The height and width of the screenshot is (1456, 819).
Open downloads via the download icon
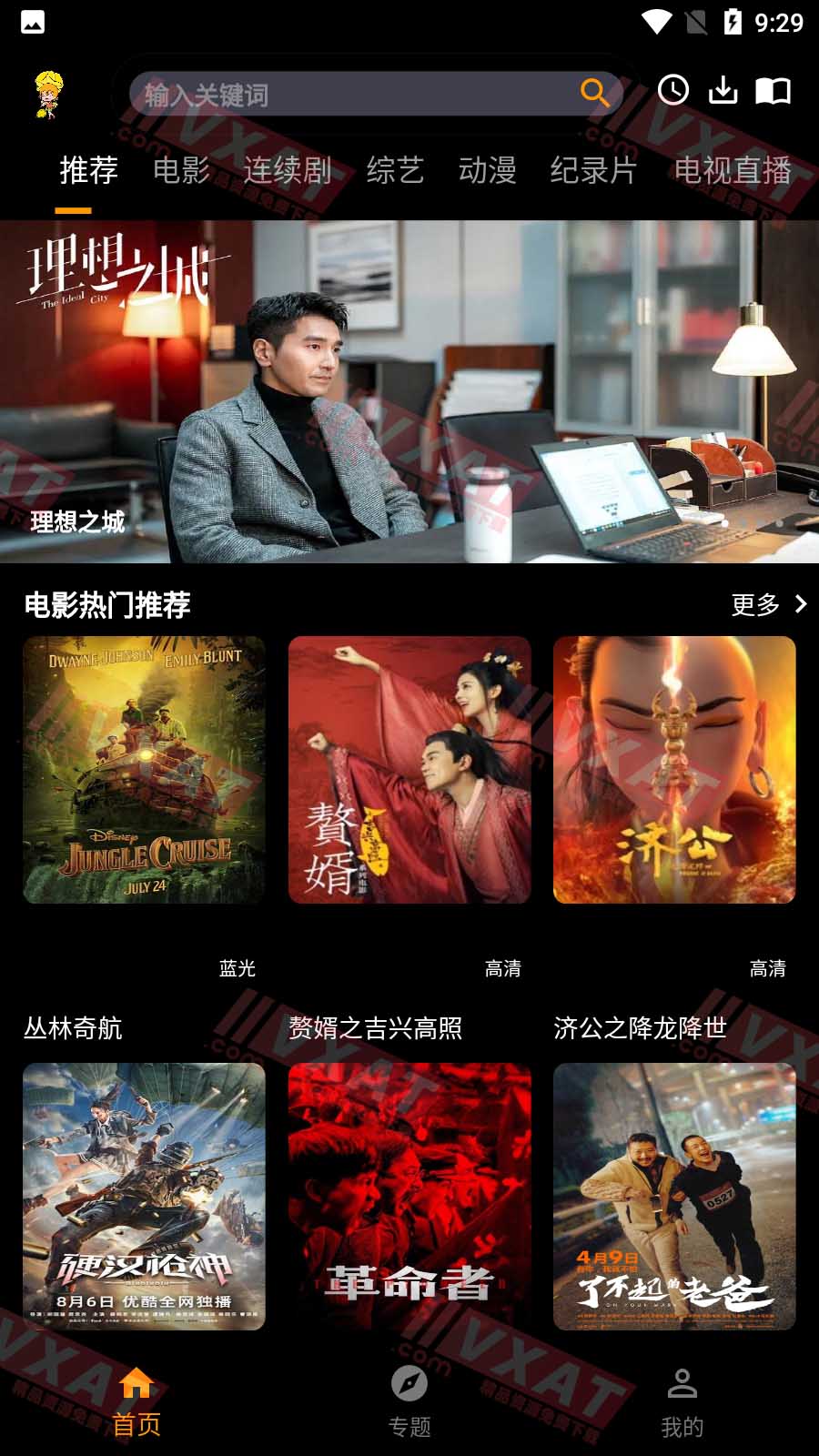(x=723, y=90)
